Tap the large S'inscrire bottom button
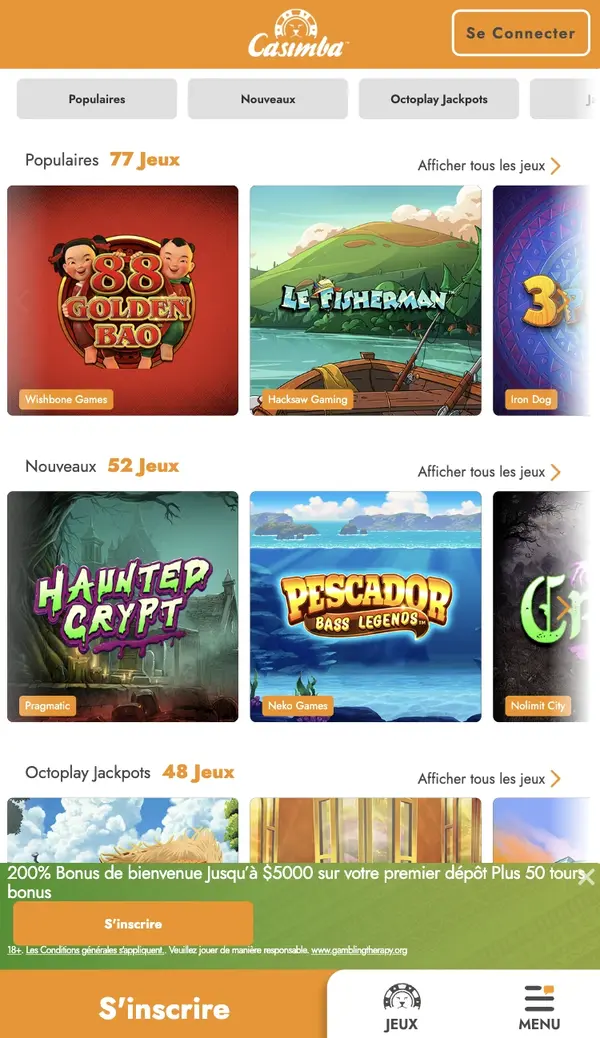 coord(164,1008)
